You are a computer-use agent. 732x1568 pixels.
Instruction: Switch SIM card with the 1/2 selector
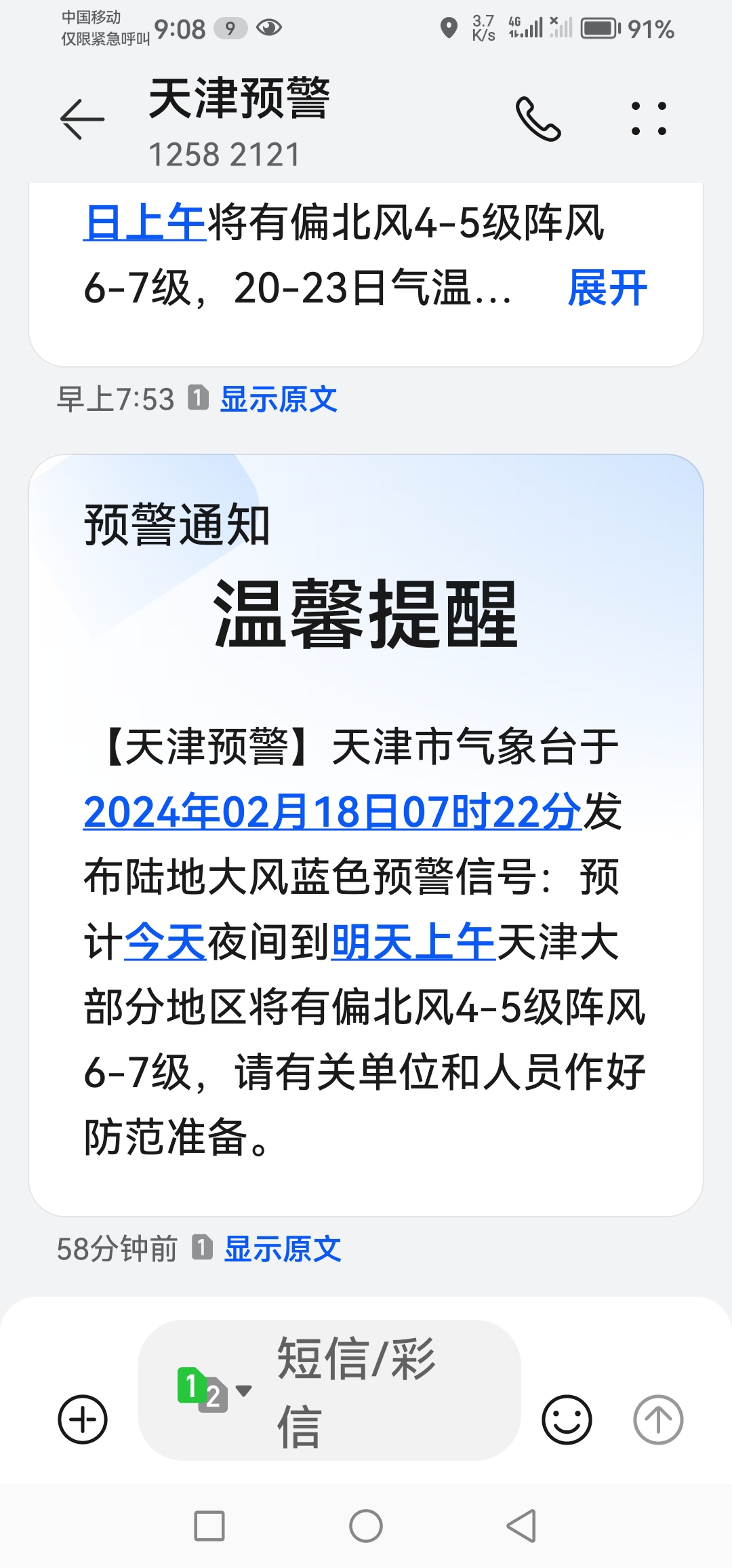[213, 1389]
